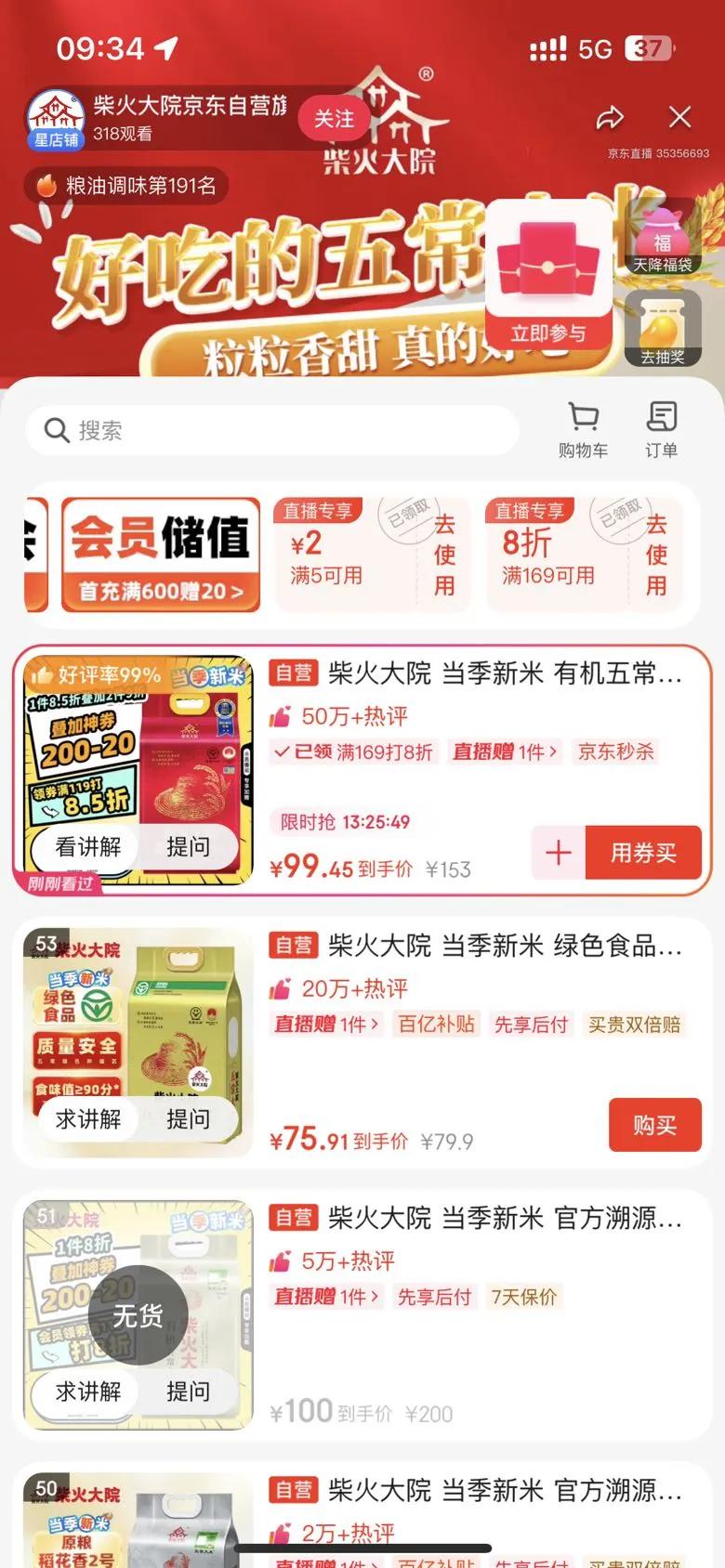Share this live stream

point(610,117)
